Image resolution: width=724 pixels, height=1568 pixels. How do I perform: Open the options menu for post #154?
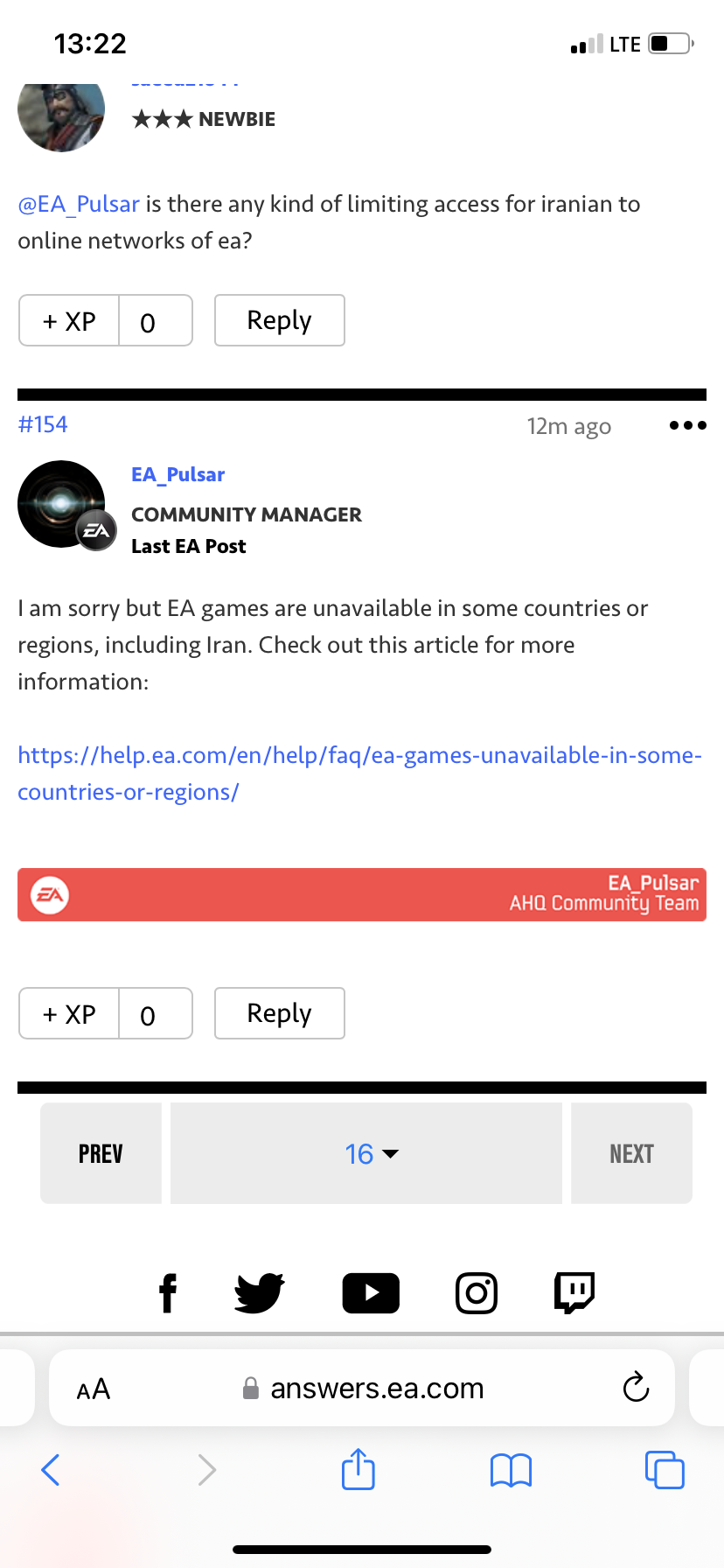pos(687,425)
